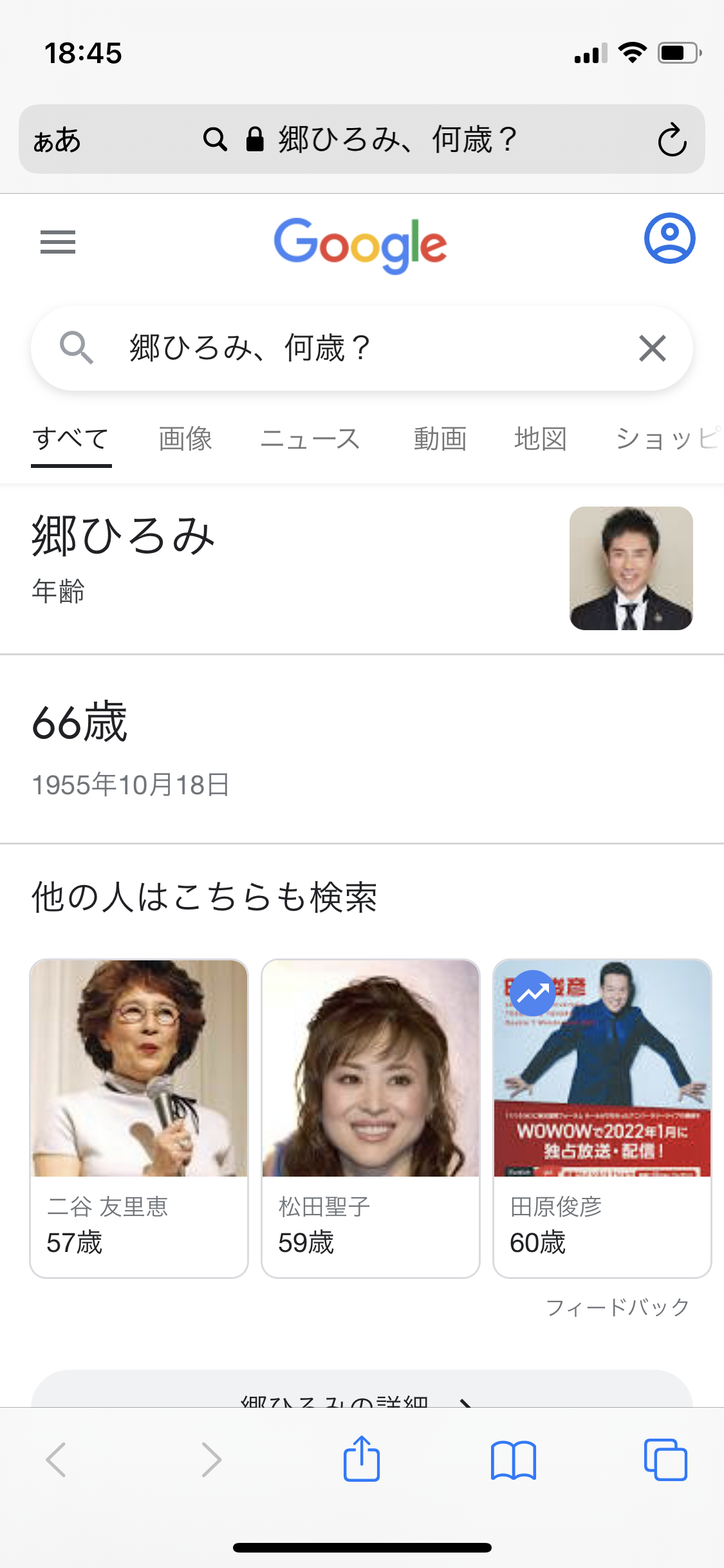Image resolution: width=724 pixels, height=1568 pixels.
Task: Clear the search query with X
Action: 652,348
